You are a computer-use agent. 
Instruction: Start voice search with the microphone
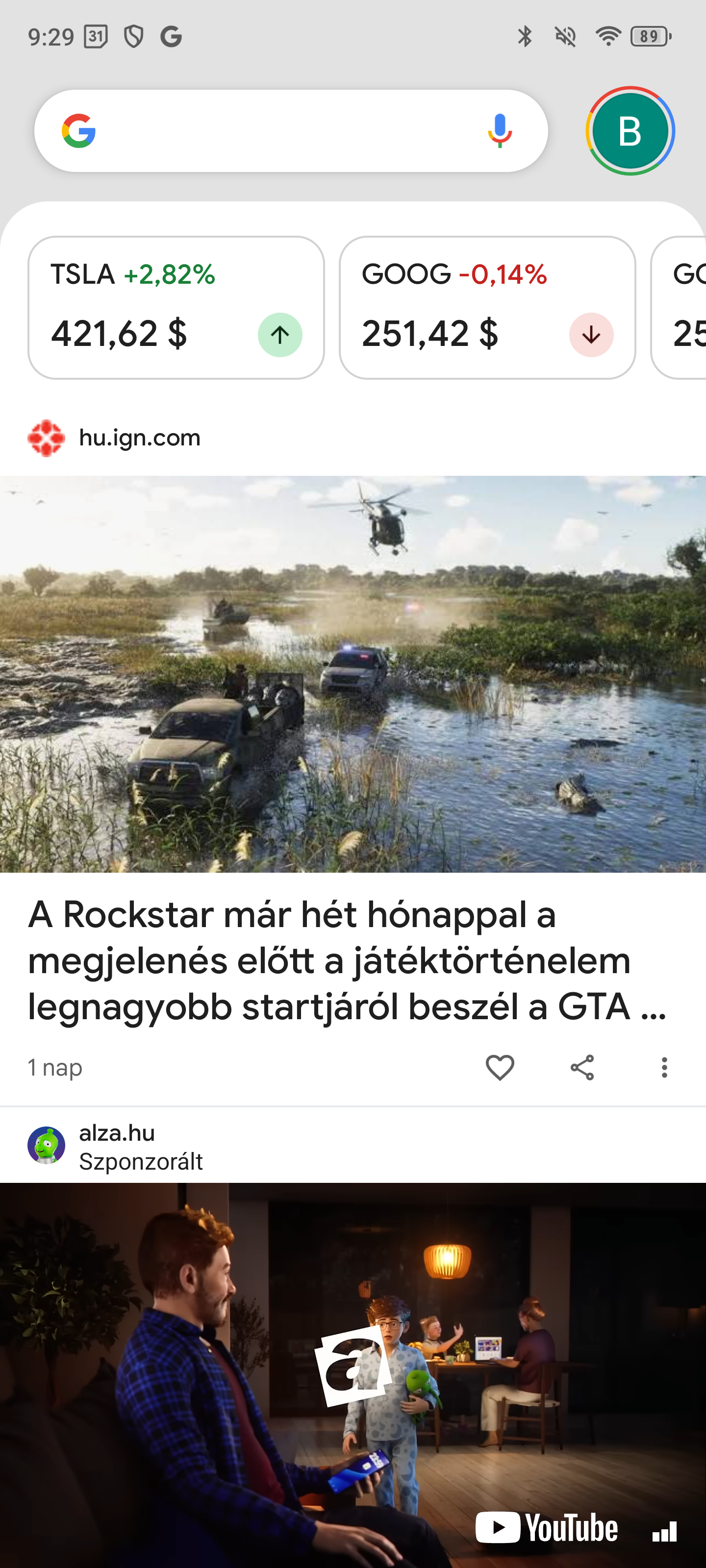point(500,131)
